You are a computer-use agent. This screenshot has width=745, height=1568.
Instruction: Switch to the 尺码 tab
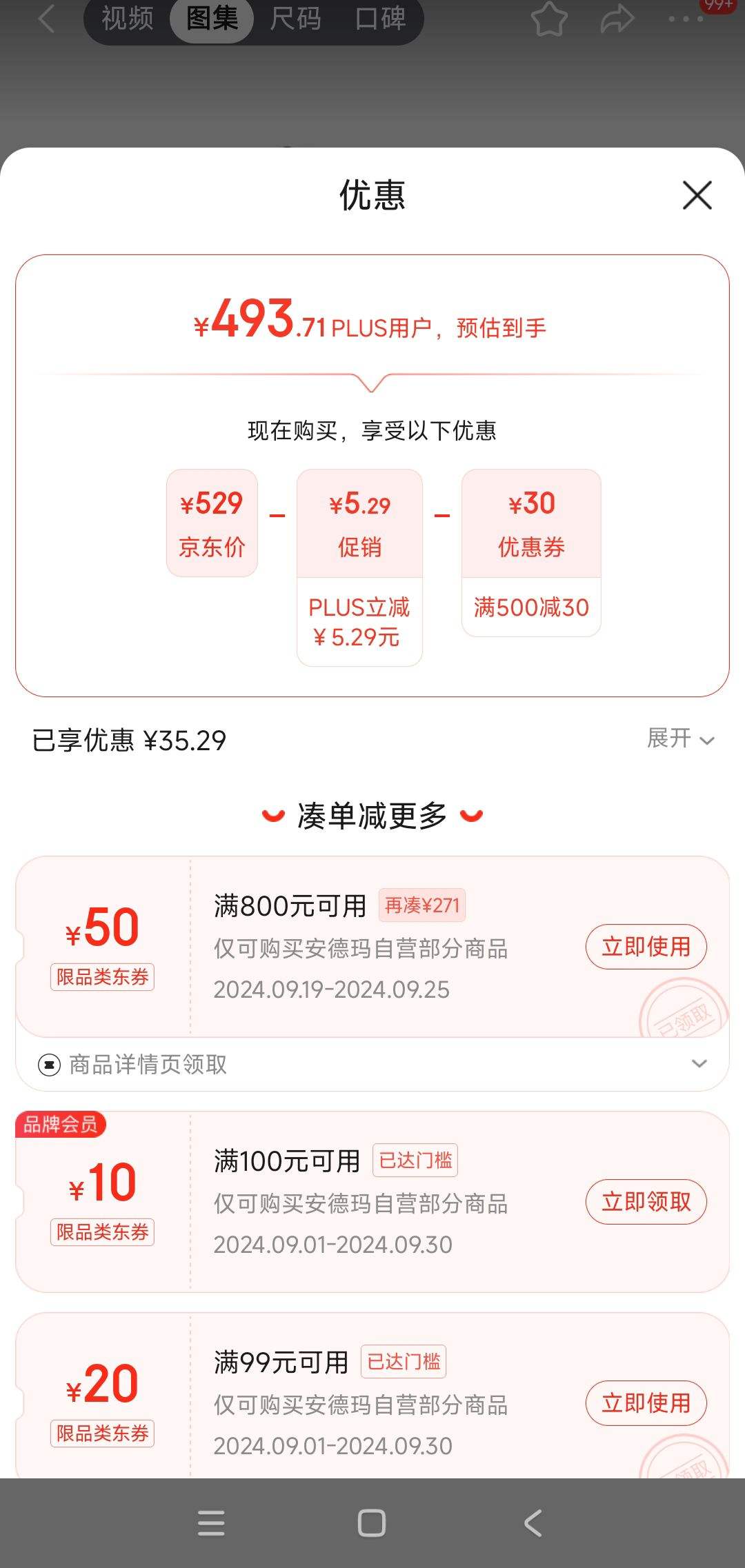click(x=295, y=18)
